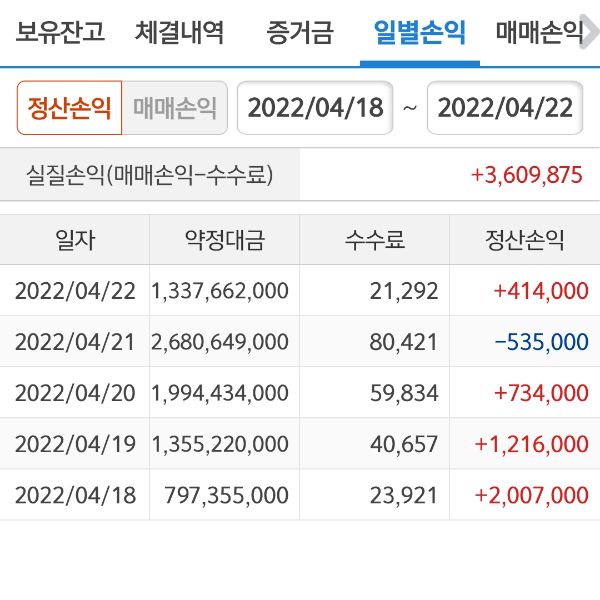This screenshot has width=600, height=600.
Task: Change the start date 2022/04/18
Action: pos(315,108)
